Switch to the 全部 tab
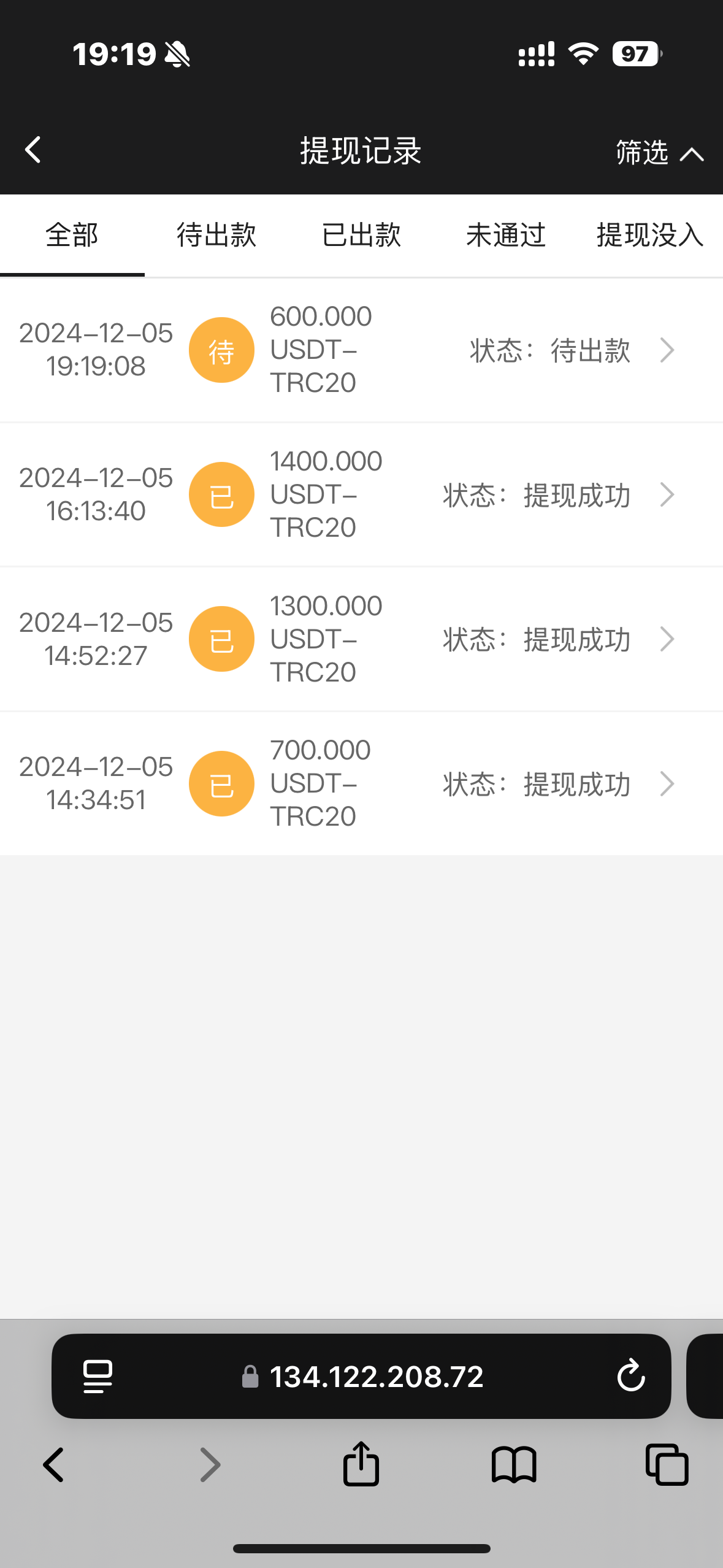Screen dimensions: 723x1568 [x=72, y=236]
